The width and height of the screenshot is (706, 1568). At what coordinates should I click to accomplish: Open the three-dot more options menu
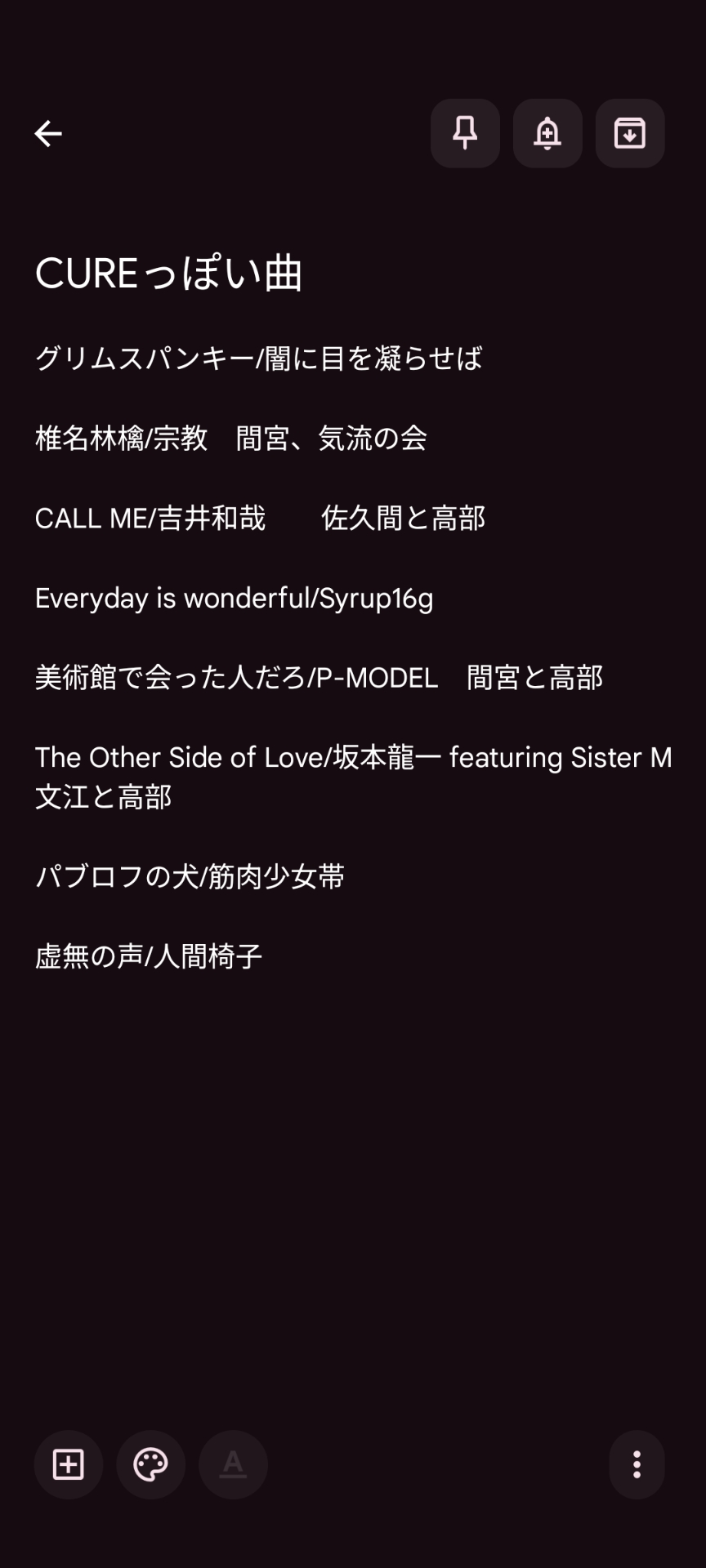pyautogui.click(x=637, y=1464)
